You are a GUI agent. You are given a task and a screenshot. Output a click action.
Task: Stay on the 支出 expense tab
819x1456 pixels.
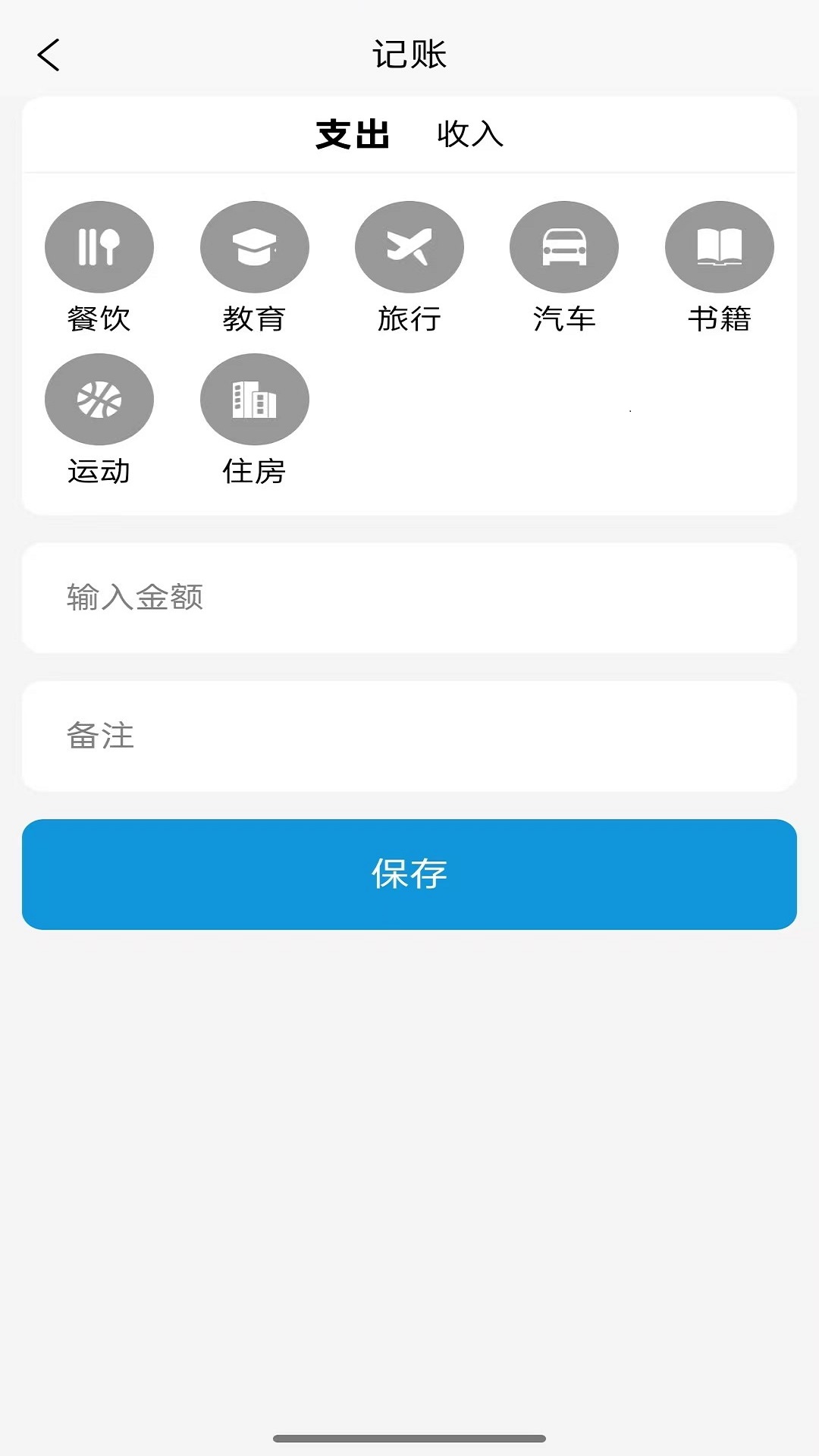tap(353, 136)
